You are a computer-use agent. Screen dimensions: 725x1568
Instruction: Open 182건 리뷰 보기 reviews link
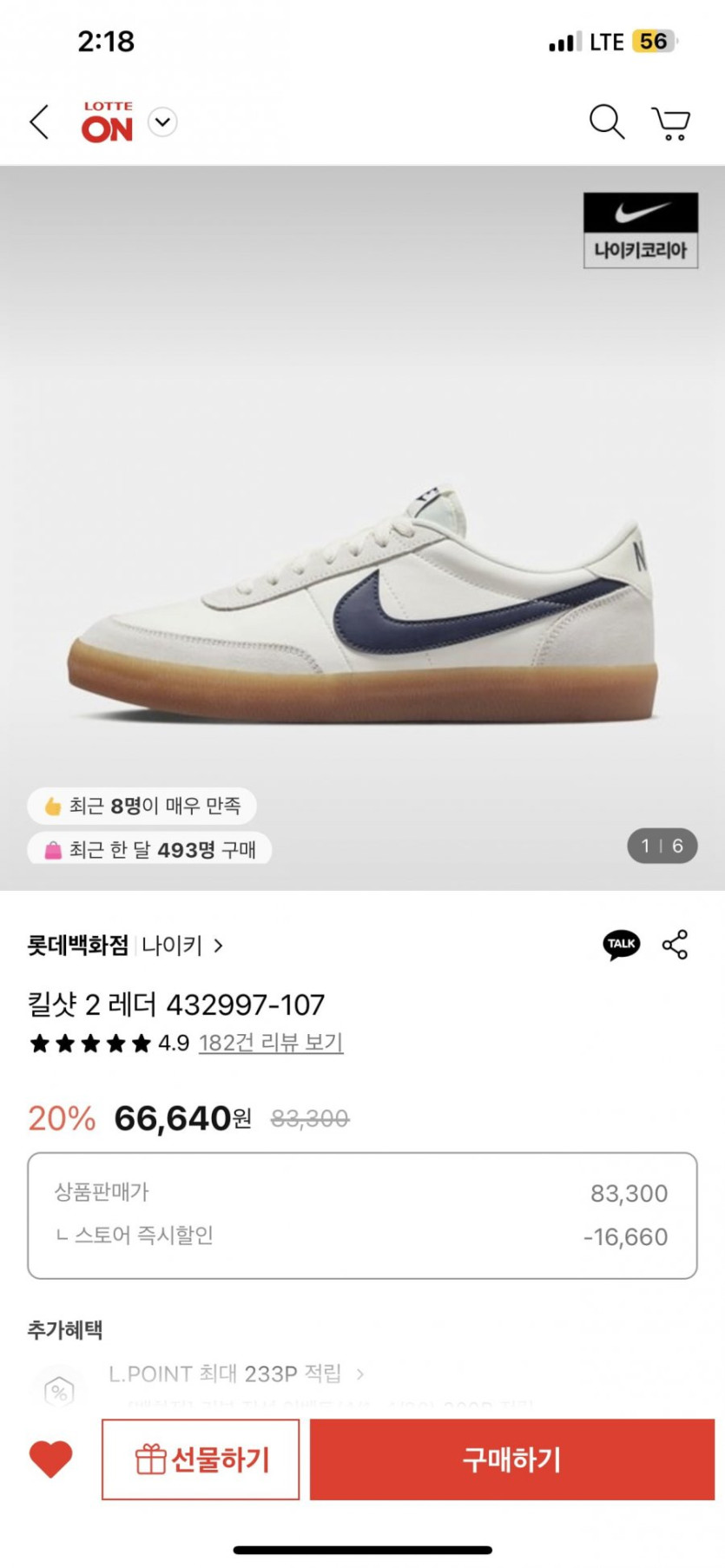(x=271, y=1043)
